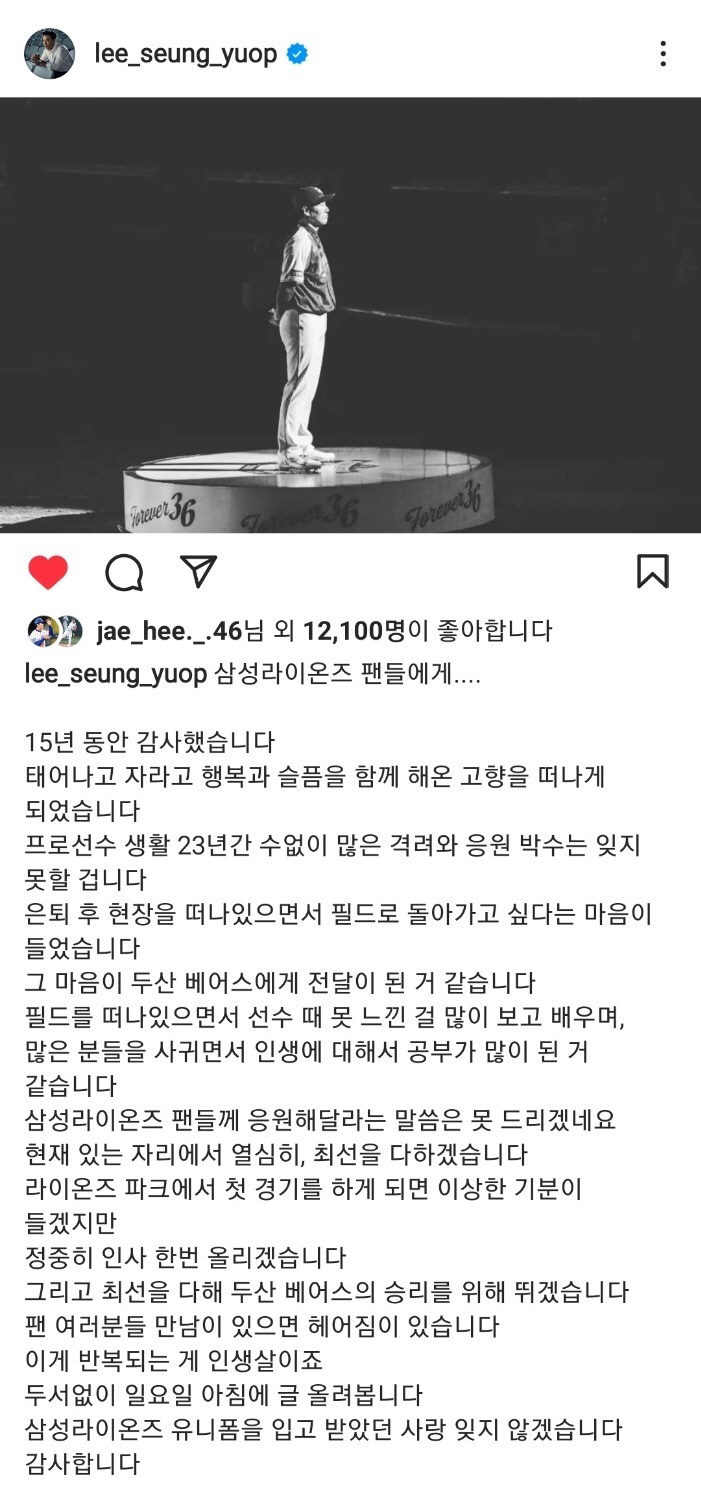The width and height of the screenshot is (701, 1491).
Task: Unlike the post with the red heart
Action: pyautogui.click(x=47, y=572)
